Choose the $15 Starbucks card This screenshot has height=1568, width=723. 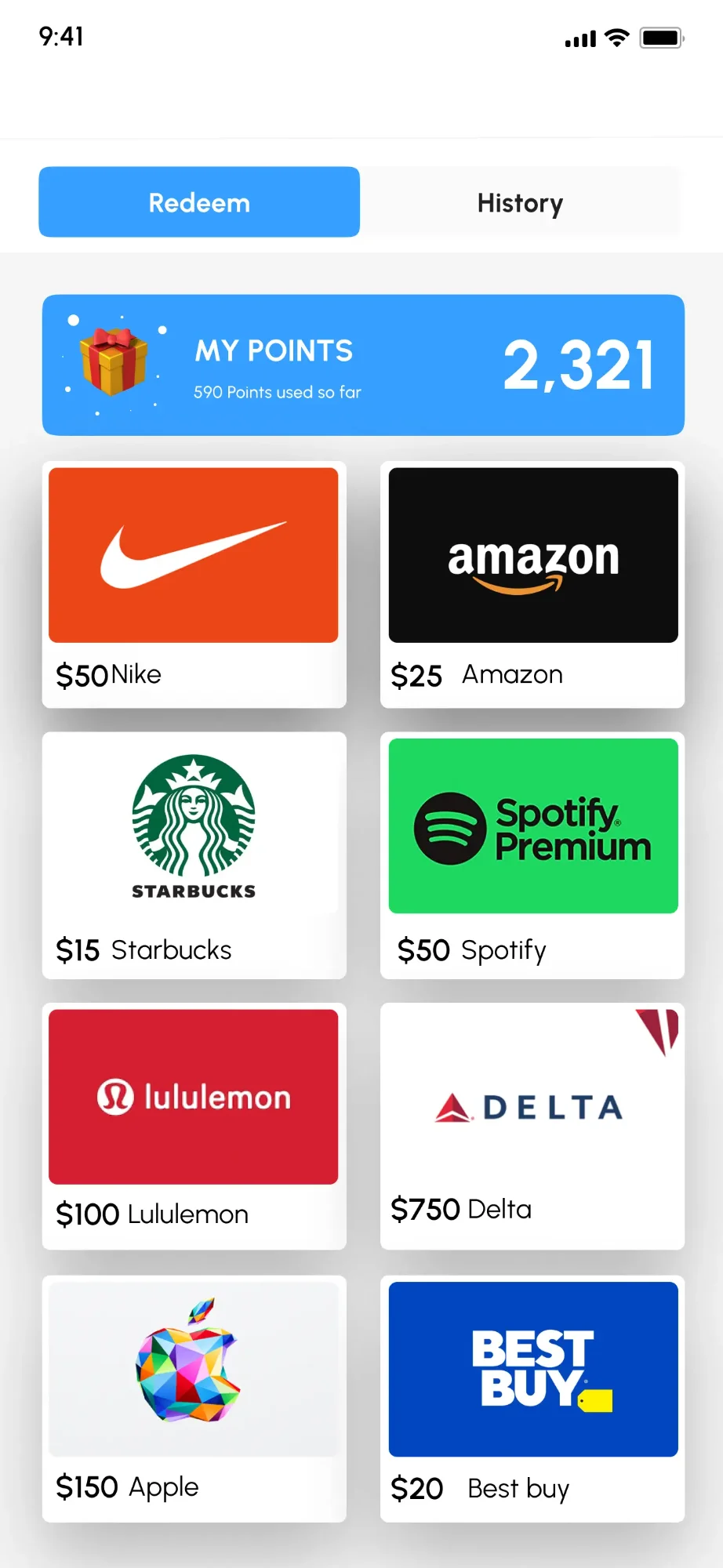coord(193,855)
